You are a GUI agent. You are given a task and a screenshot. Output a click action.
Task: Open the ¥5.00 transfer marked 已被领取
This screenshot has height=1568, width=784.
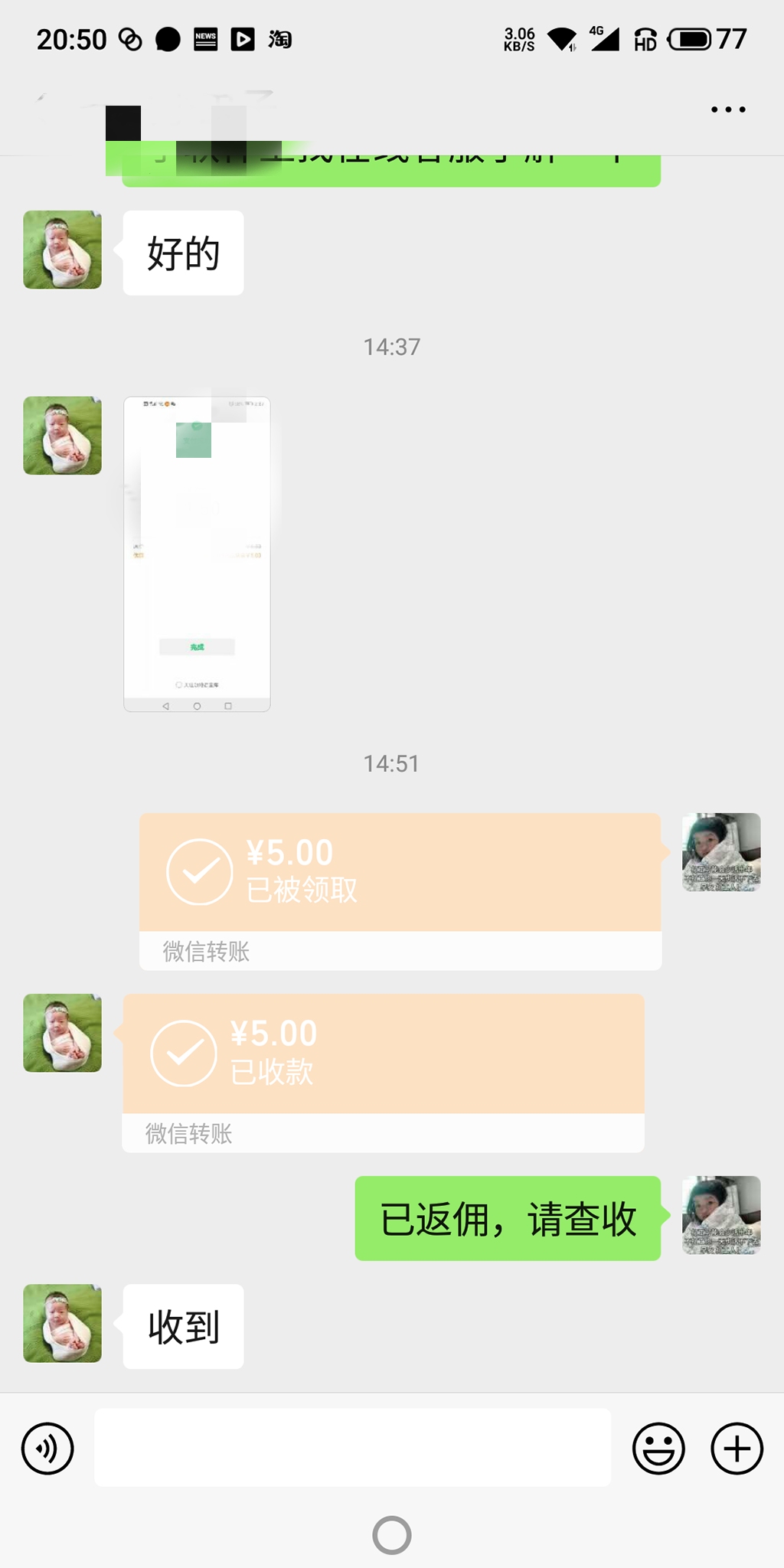tap(400, 892)
